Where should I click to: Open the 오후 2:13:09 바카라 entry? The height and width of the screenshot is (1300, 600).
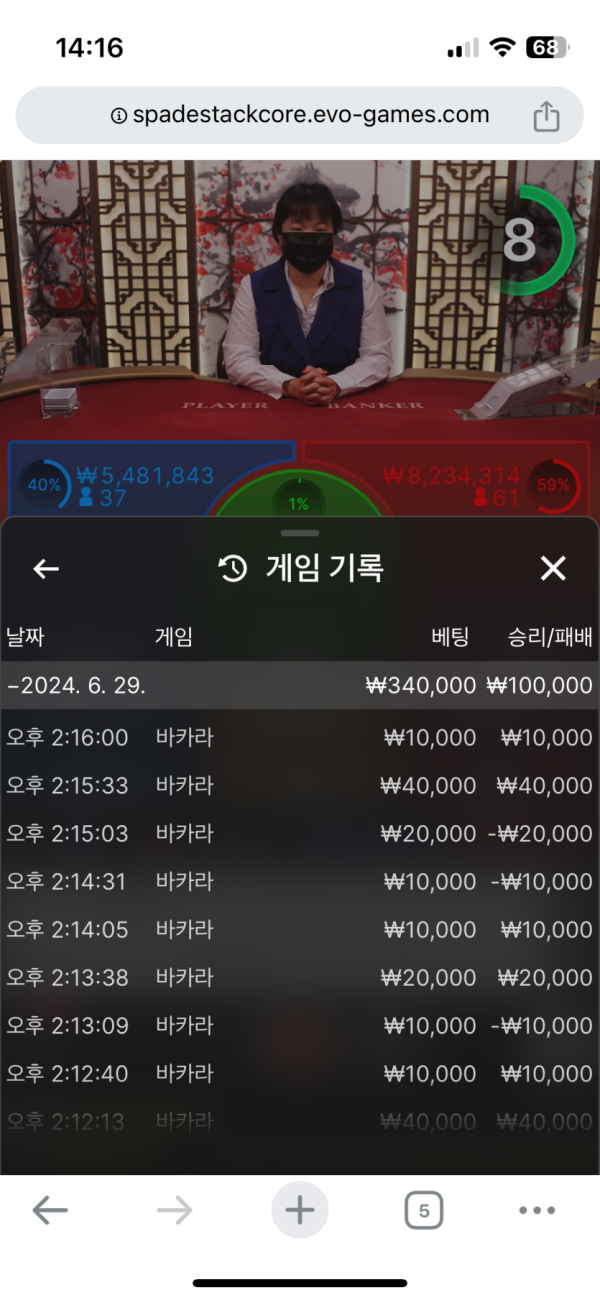click(300, 1026)
